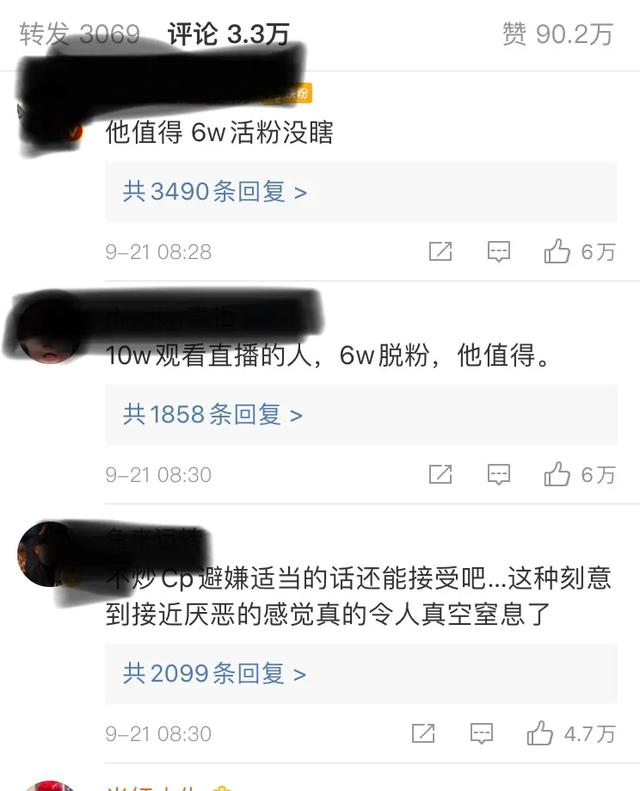This screenshot has height=791, width=640.
Task: Repost the comment with 3490 replies
Action: coord(440,252)
